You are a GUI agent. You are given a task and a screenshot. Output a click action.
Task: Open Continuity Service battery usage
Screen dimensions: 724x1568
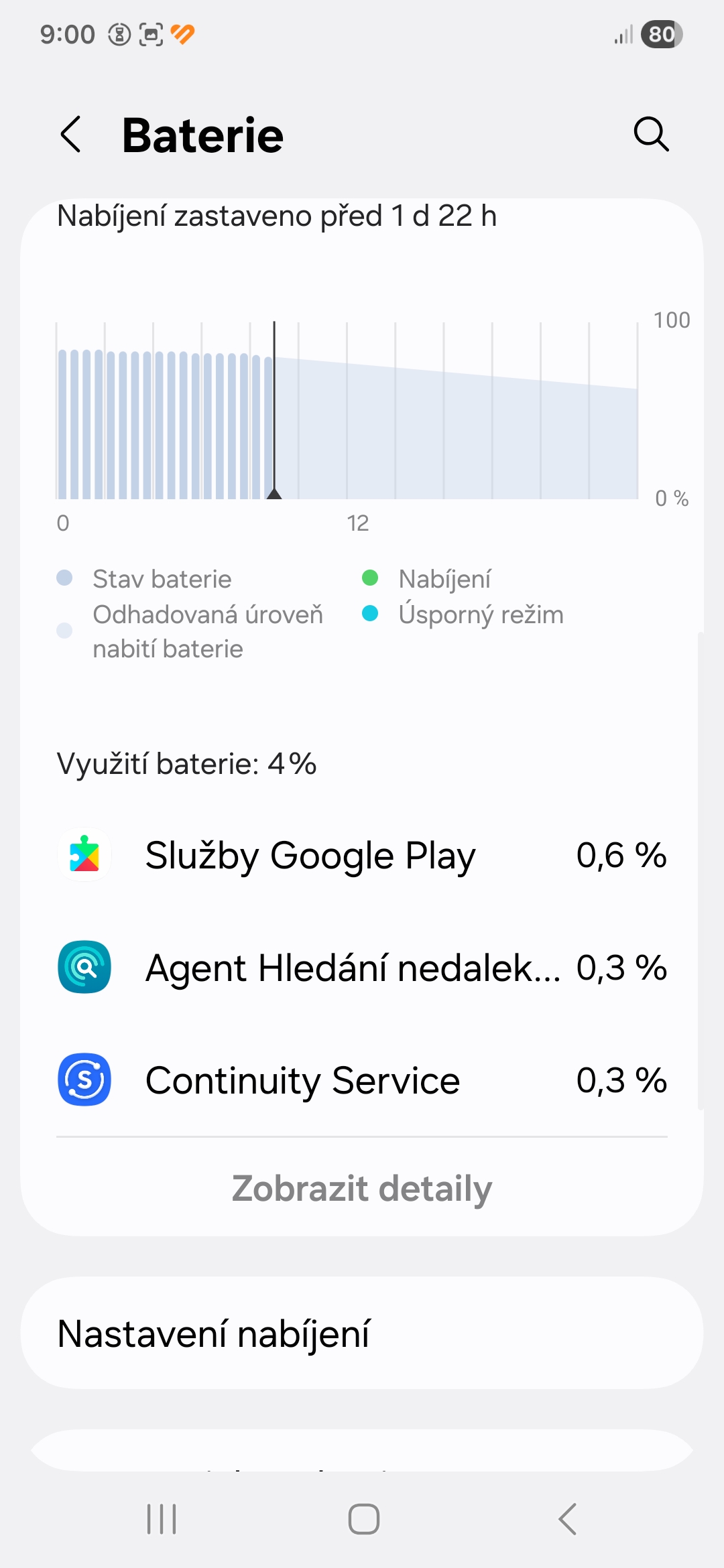pyautogui.click(x=362, y=1080)
